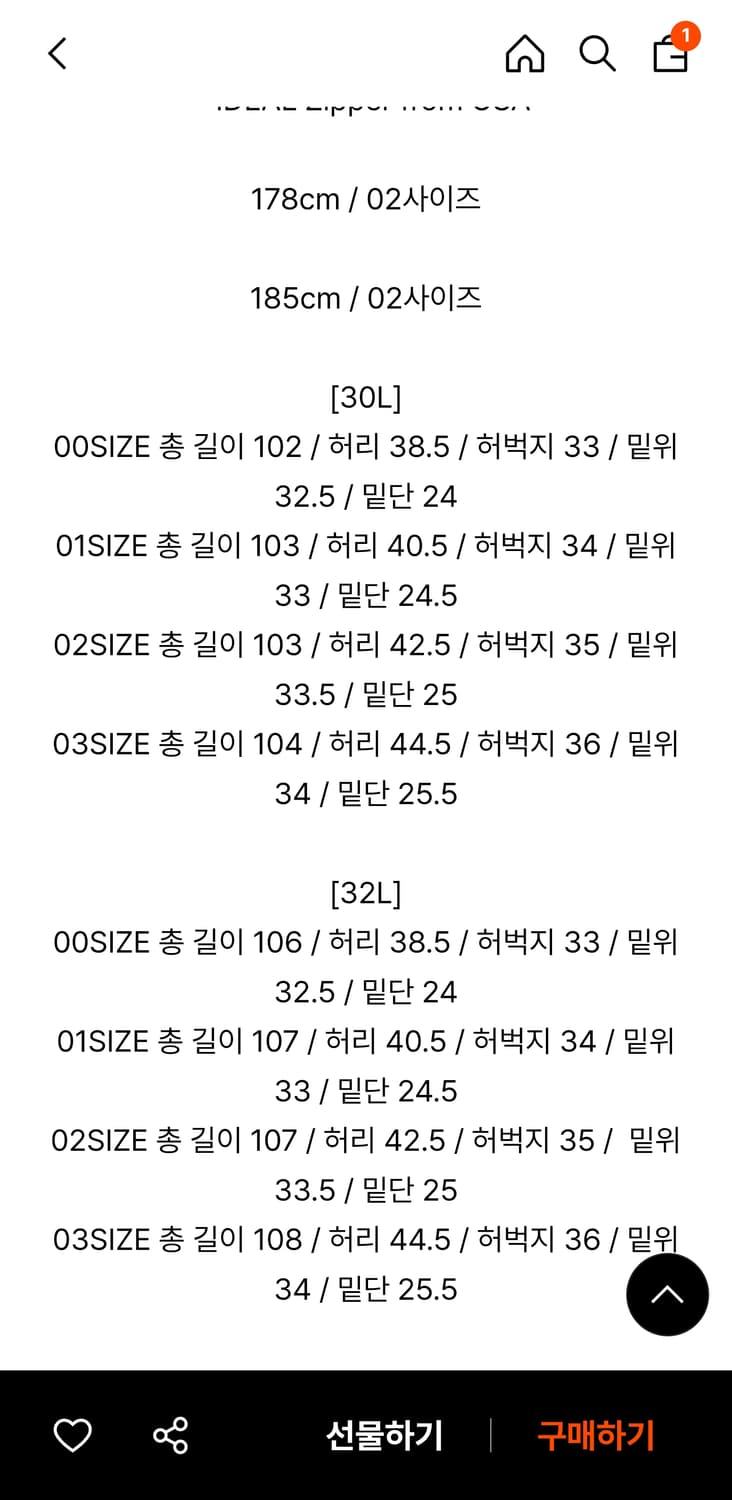Select the [32L] size heading
The image size is (732, 1500).
point(366,892)
